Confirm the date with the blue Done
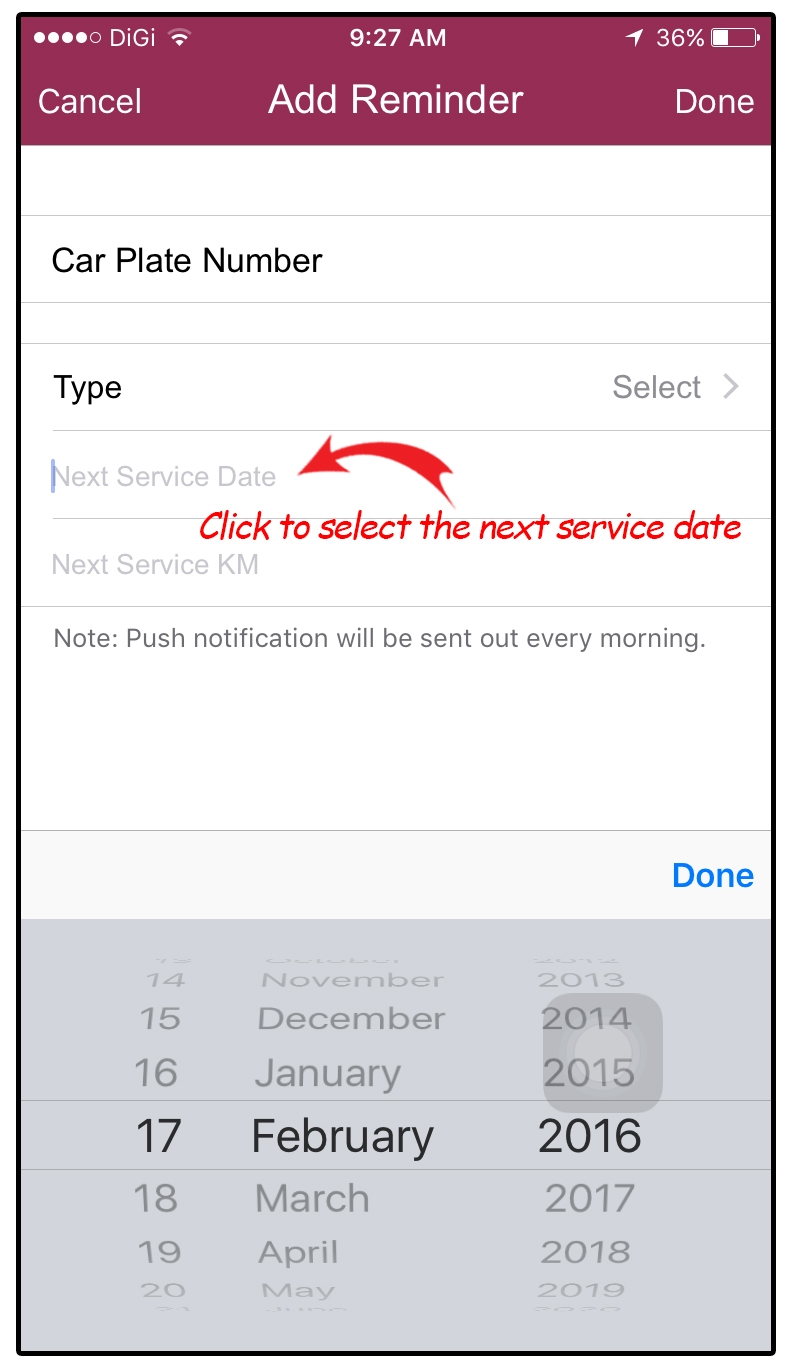Image resolution: width=792 pixels, height=1368 pixels. coord(713,875)
